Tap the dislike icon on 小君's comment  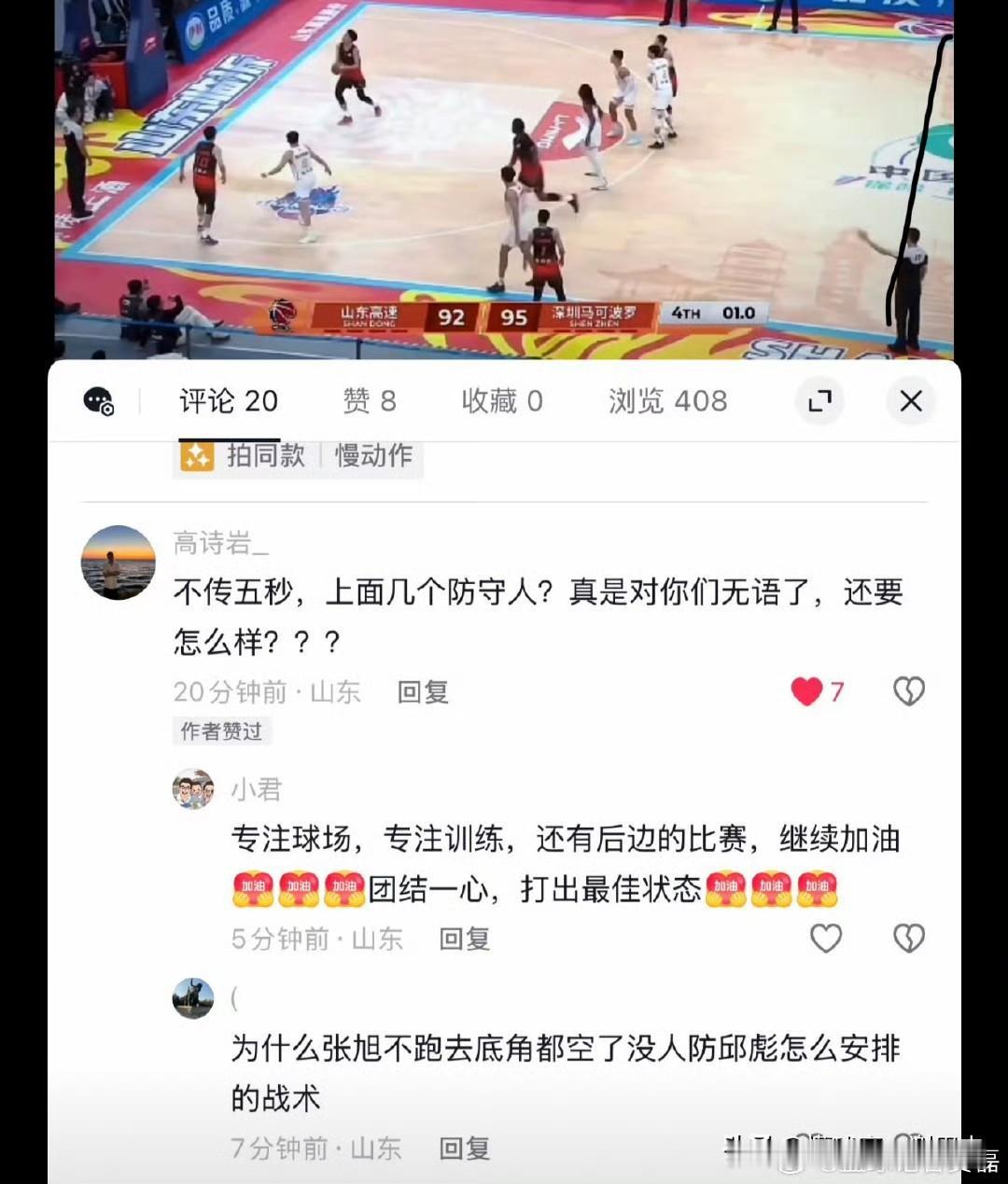point(908,940)
